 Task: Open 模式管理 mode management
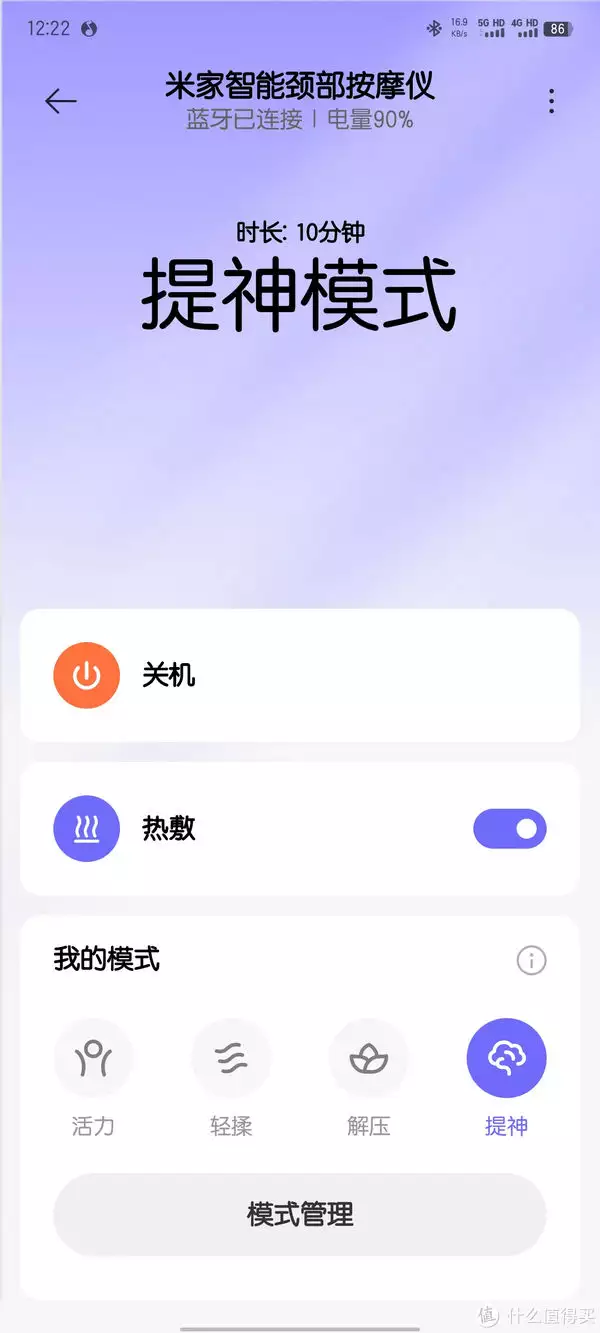(300, 1215)
